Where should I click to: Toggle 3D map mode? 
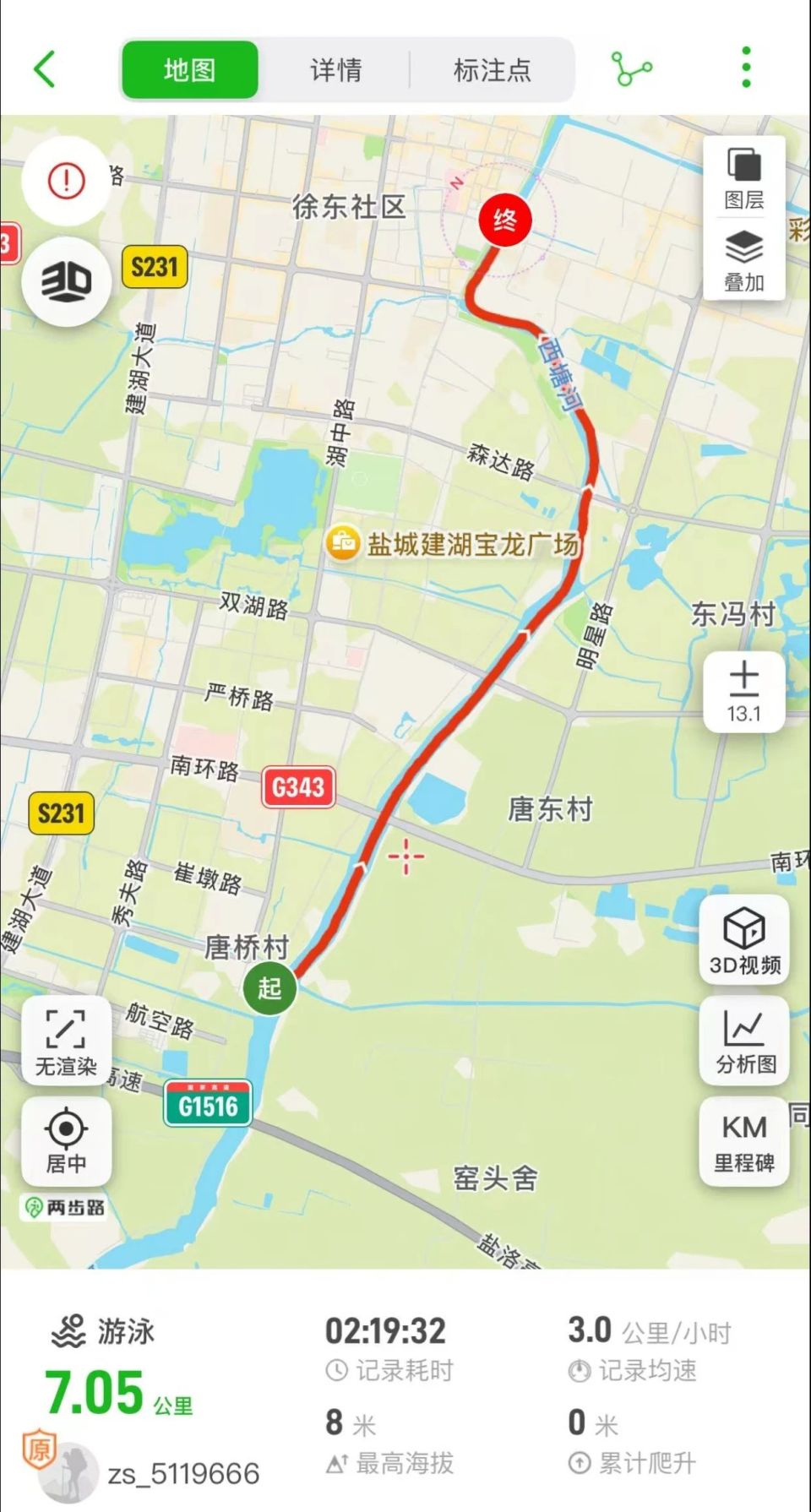point(66,281)
